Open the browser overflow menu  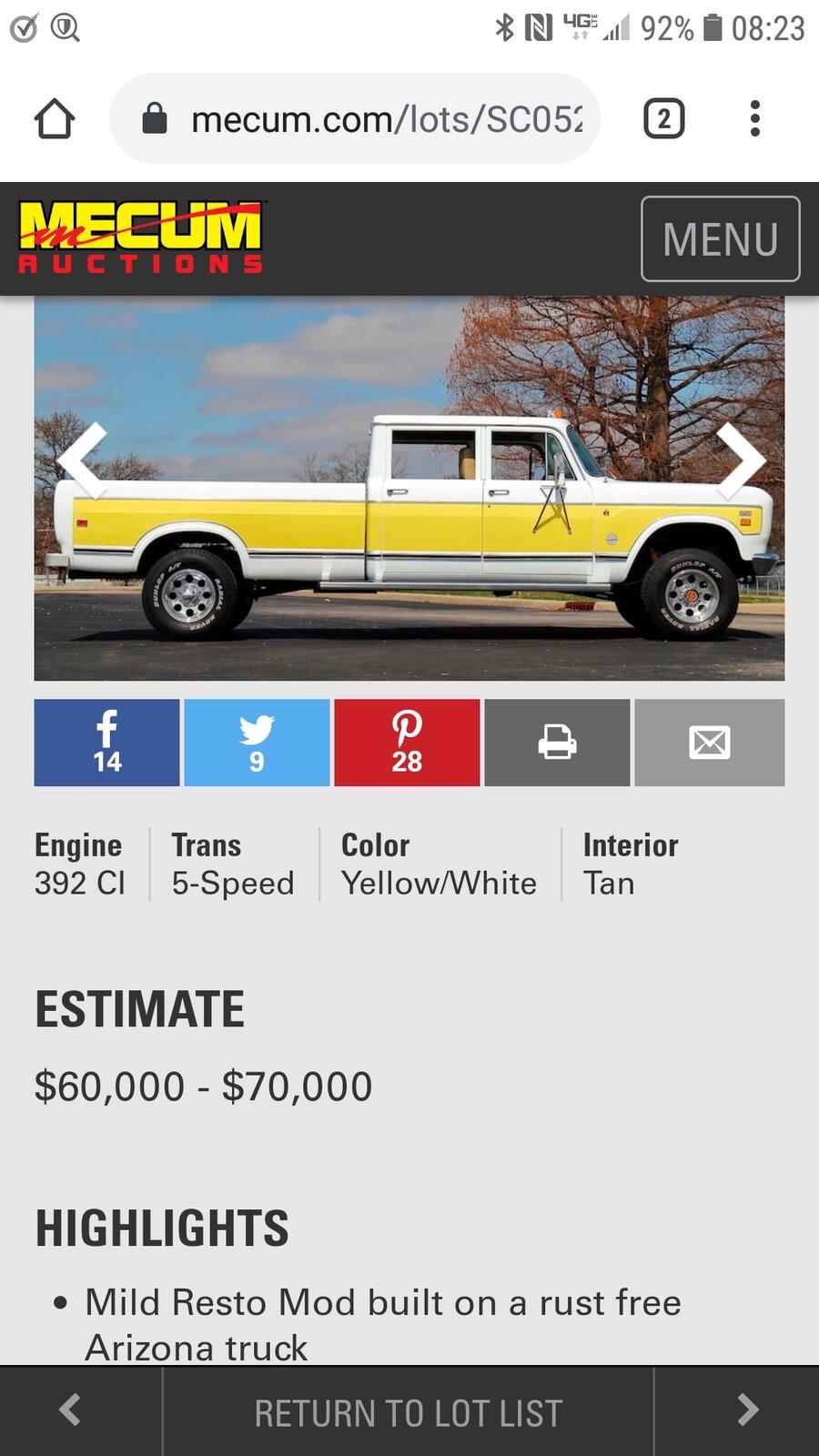(754, 119)
